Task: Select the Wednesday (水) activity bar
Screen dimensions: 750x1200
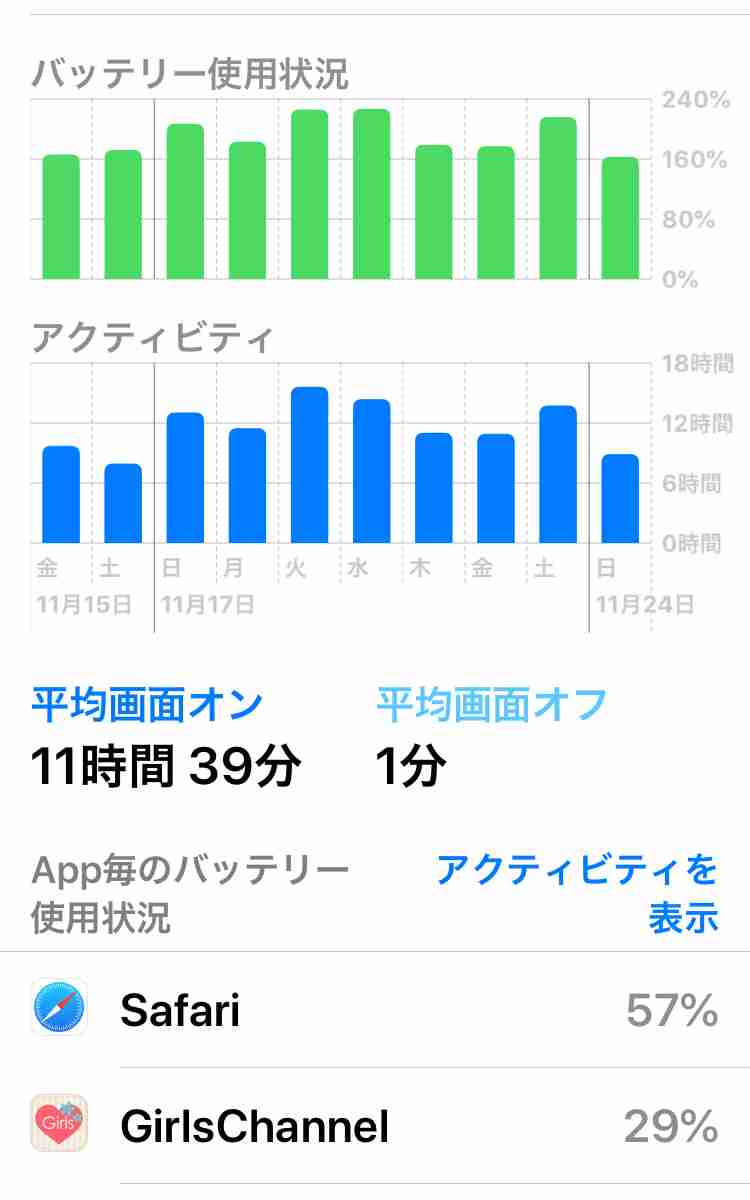Action: 372,471
